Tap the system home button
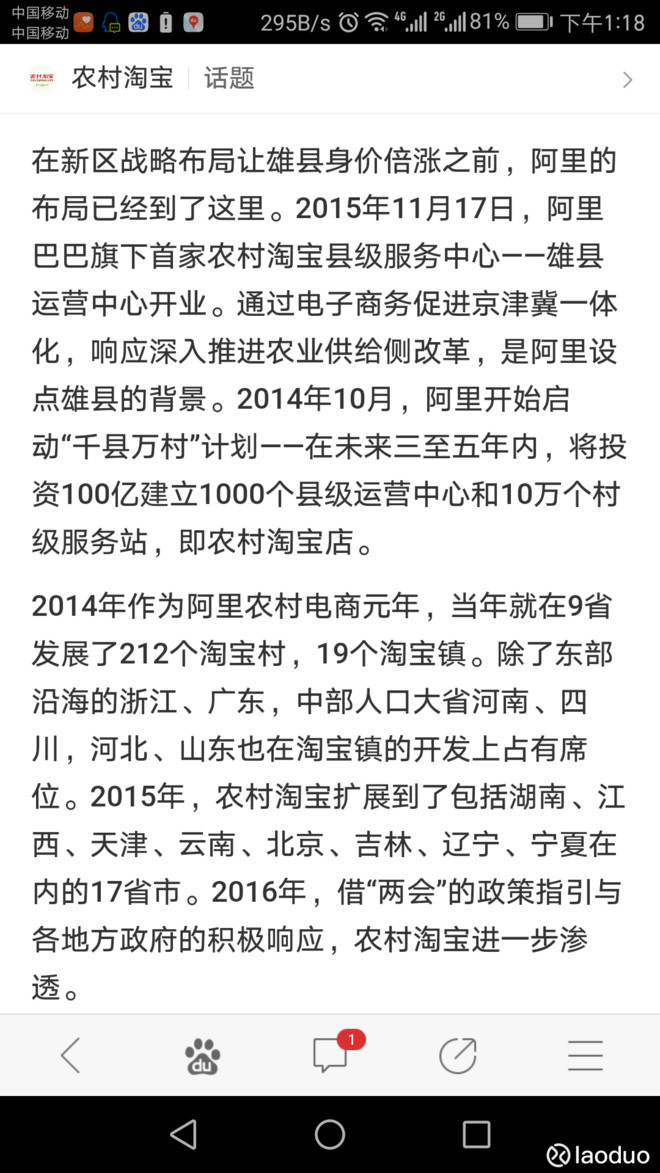Screen dimensions: 660x1173 330,1134
